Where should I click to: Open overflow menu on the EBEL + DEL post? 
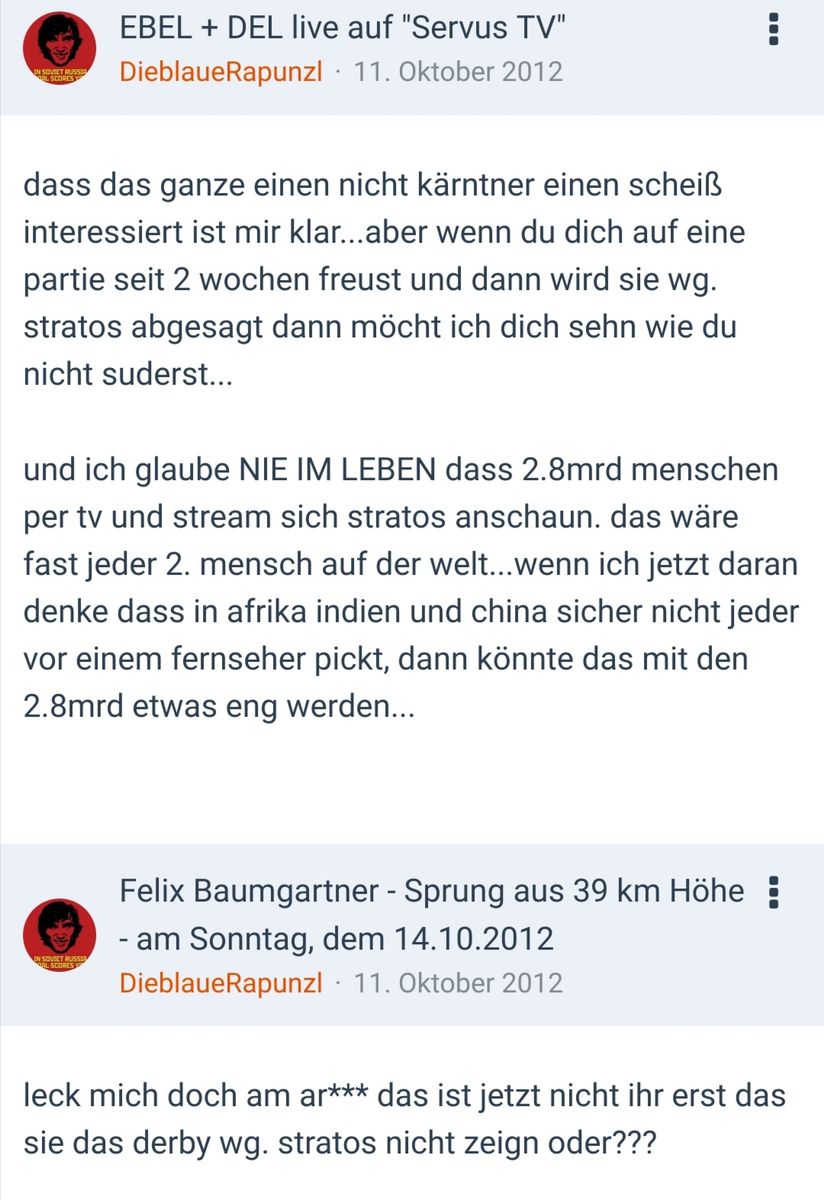[772, 29]
